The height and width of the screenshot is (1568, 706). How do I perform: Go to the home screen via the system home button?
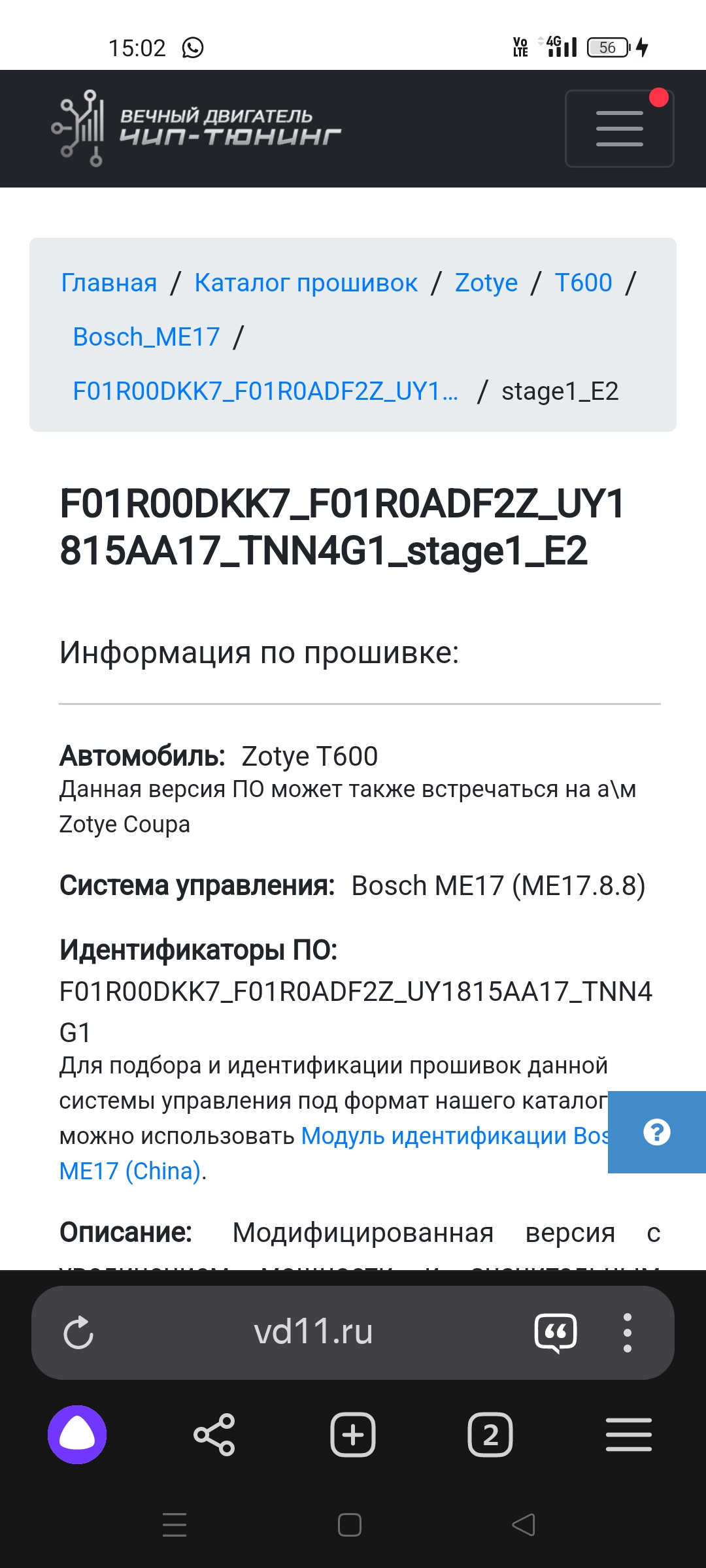click(x=350, y=1525)
